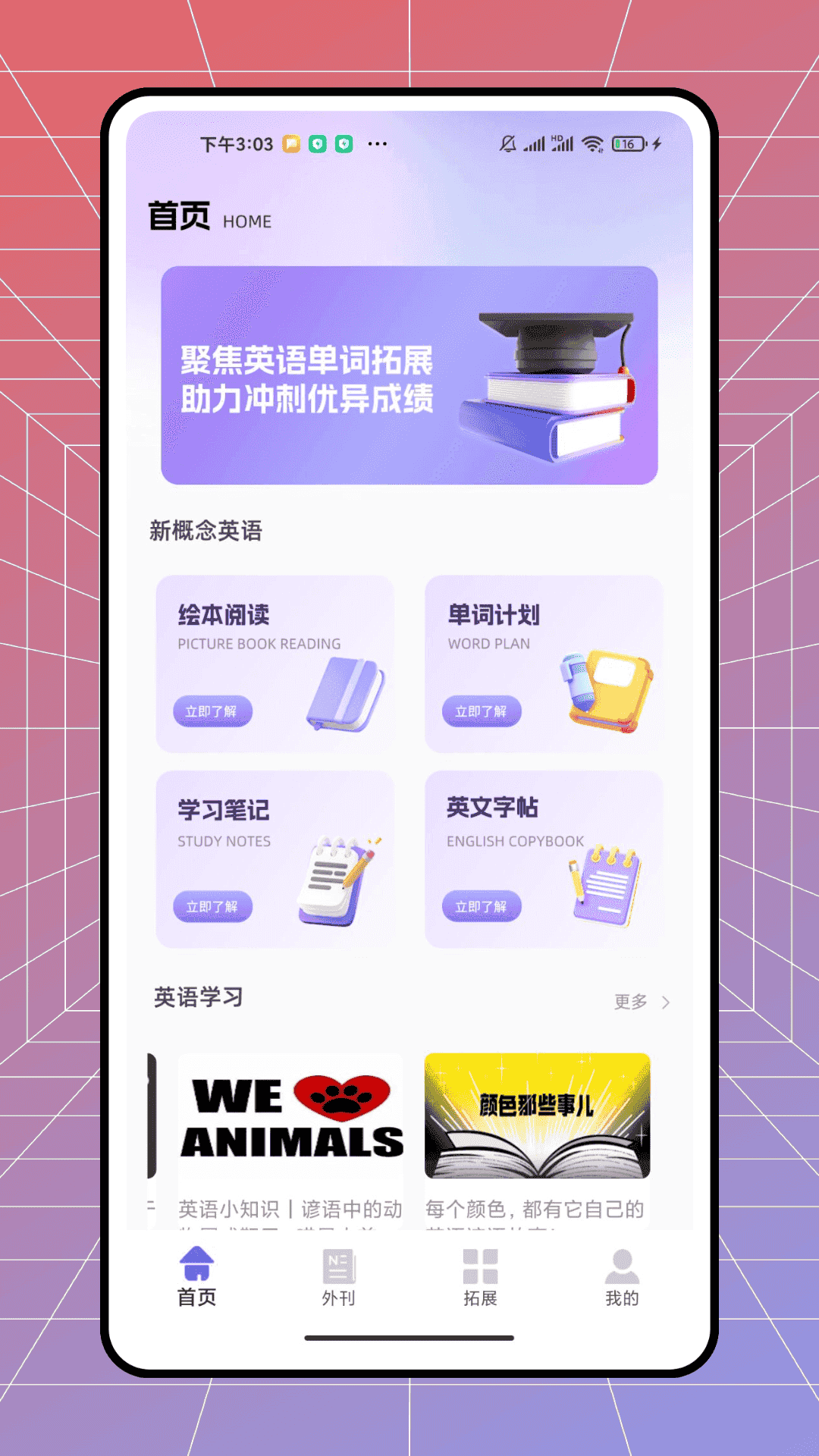Tap the green shield app icon dropdown area
The image size is (819, 1456).
[318, 144]
